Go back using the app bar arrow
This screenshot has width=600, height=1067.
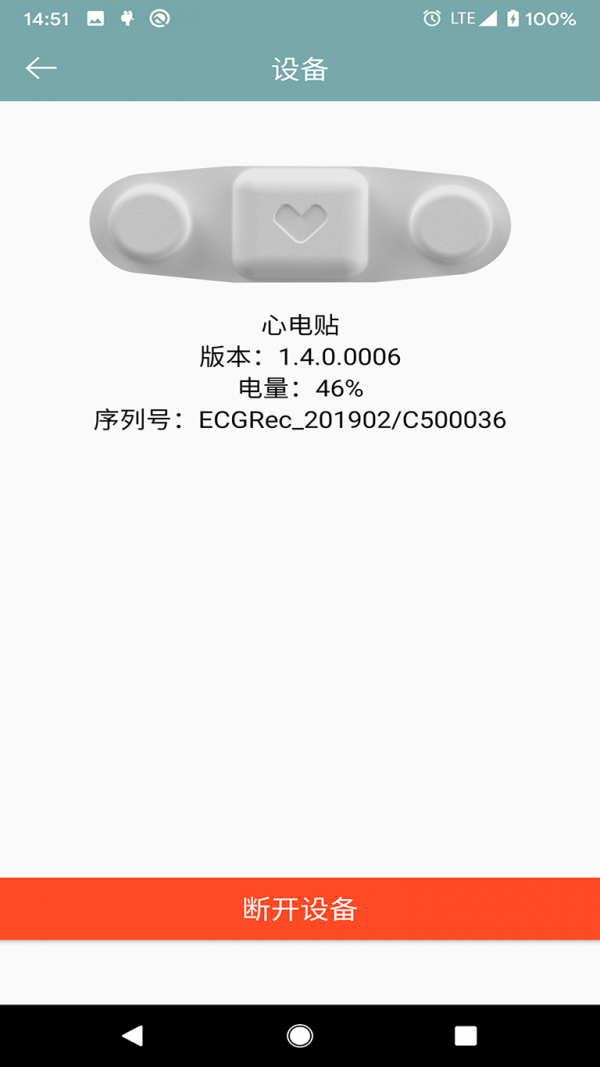41,68
